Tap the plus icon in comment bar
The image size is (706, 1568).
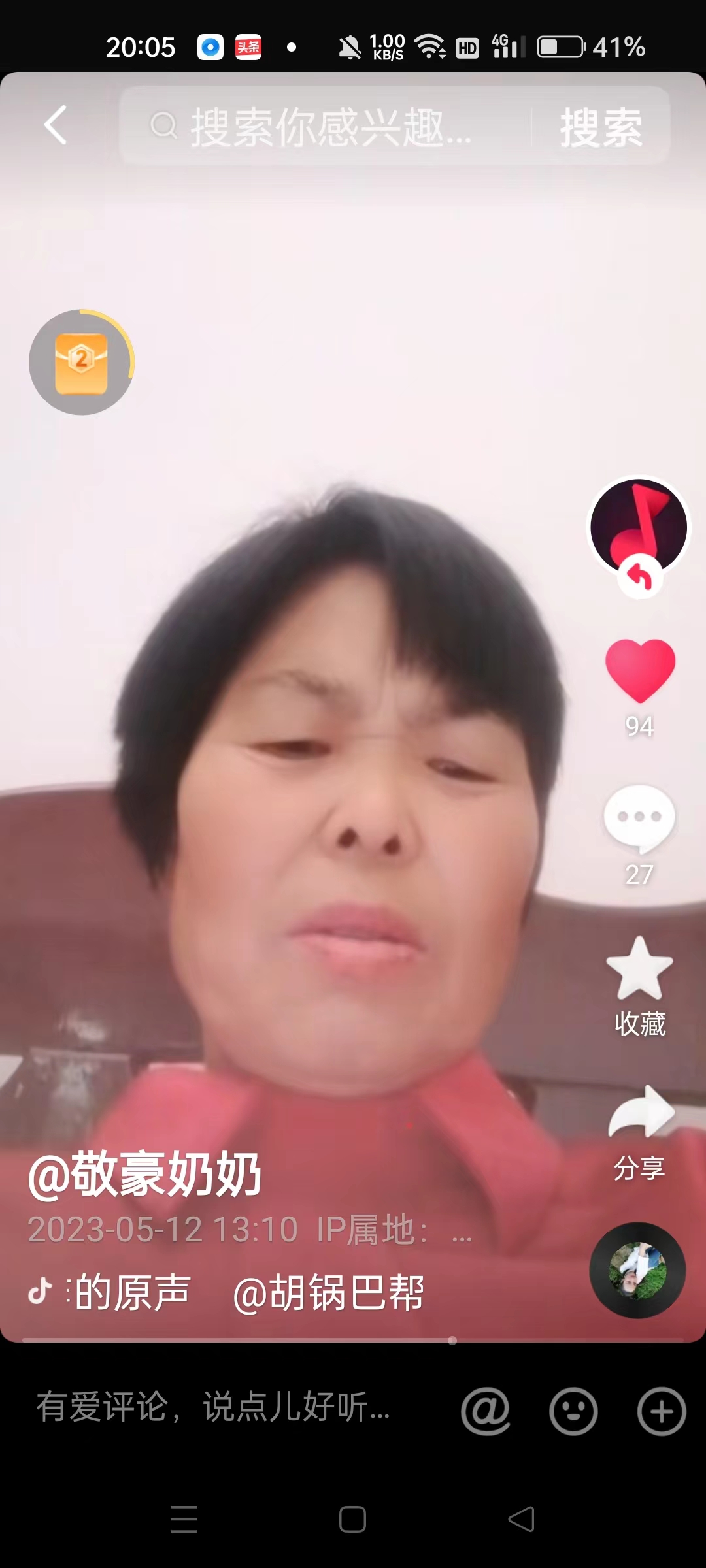662,1411
